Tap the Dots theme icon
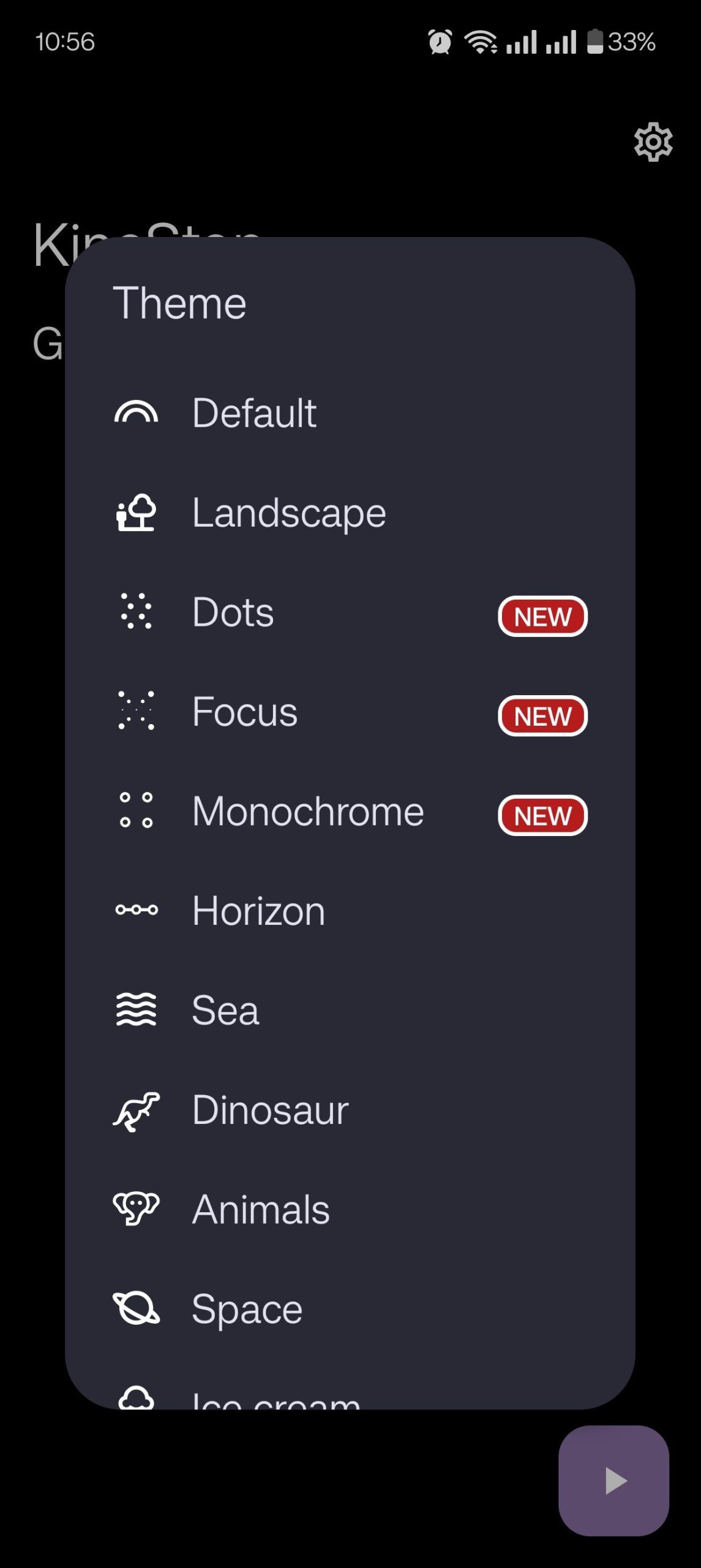The height and width of the screenshot is (1568, 701). 136,611
